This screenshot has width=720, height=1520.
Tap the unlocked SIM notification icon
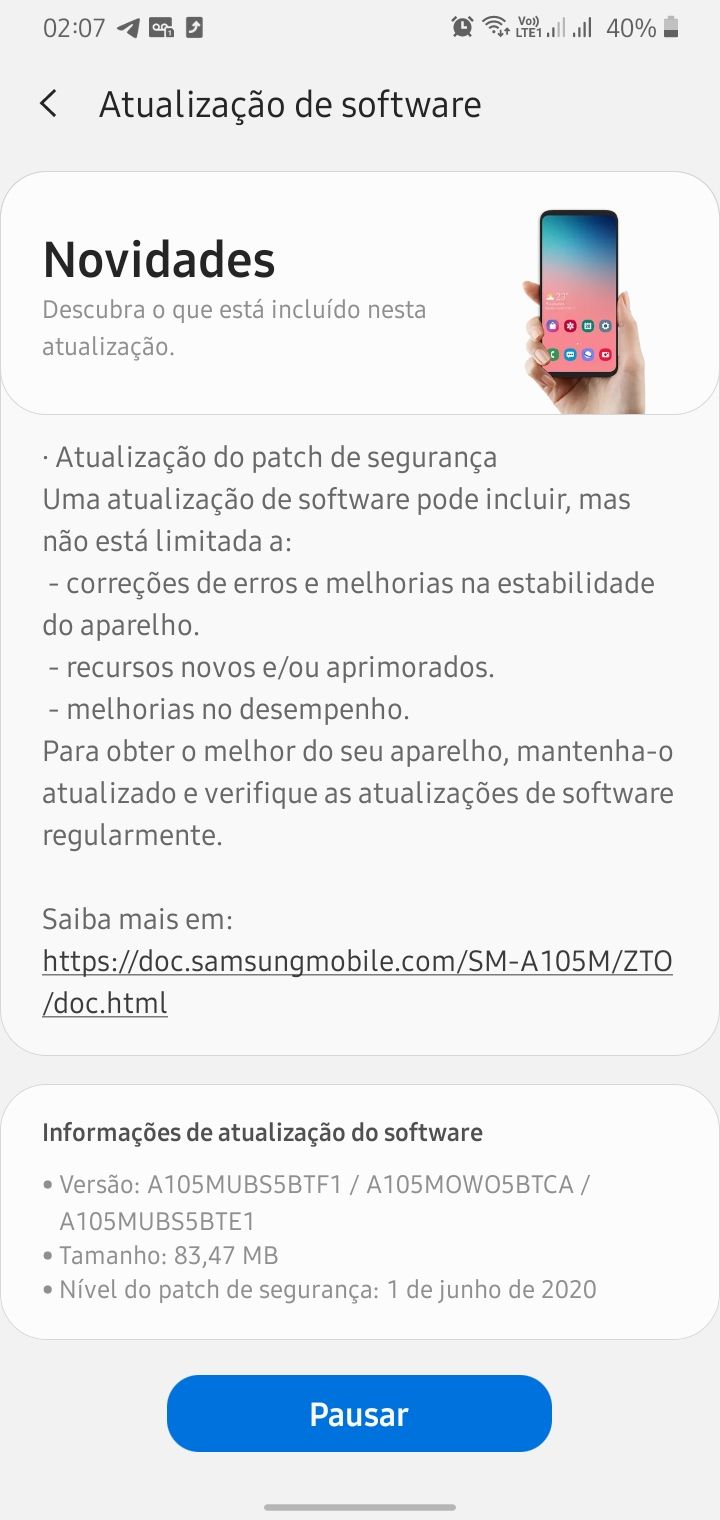(x=160, y=28)
